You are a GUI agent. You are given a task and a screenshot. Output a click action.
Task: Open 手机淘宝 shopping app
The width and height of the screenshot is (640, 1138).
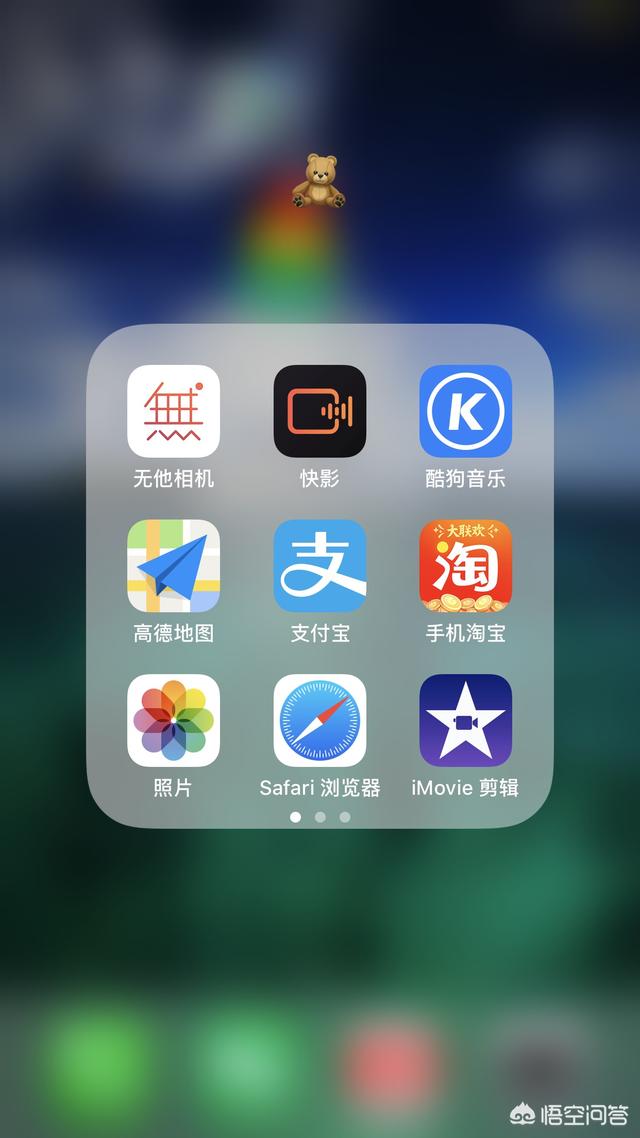point(466,565)
